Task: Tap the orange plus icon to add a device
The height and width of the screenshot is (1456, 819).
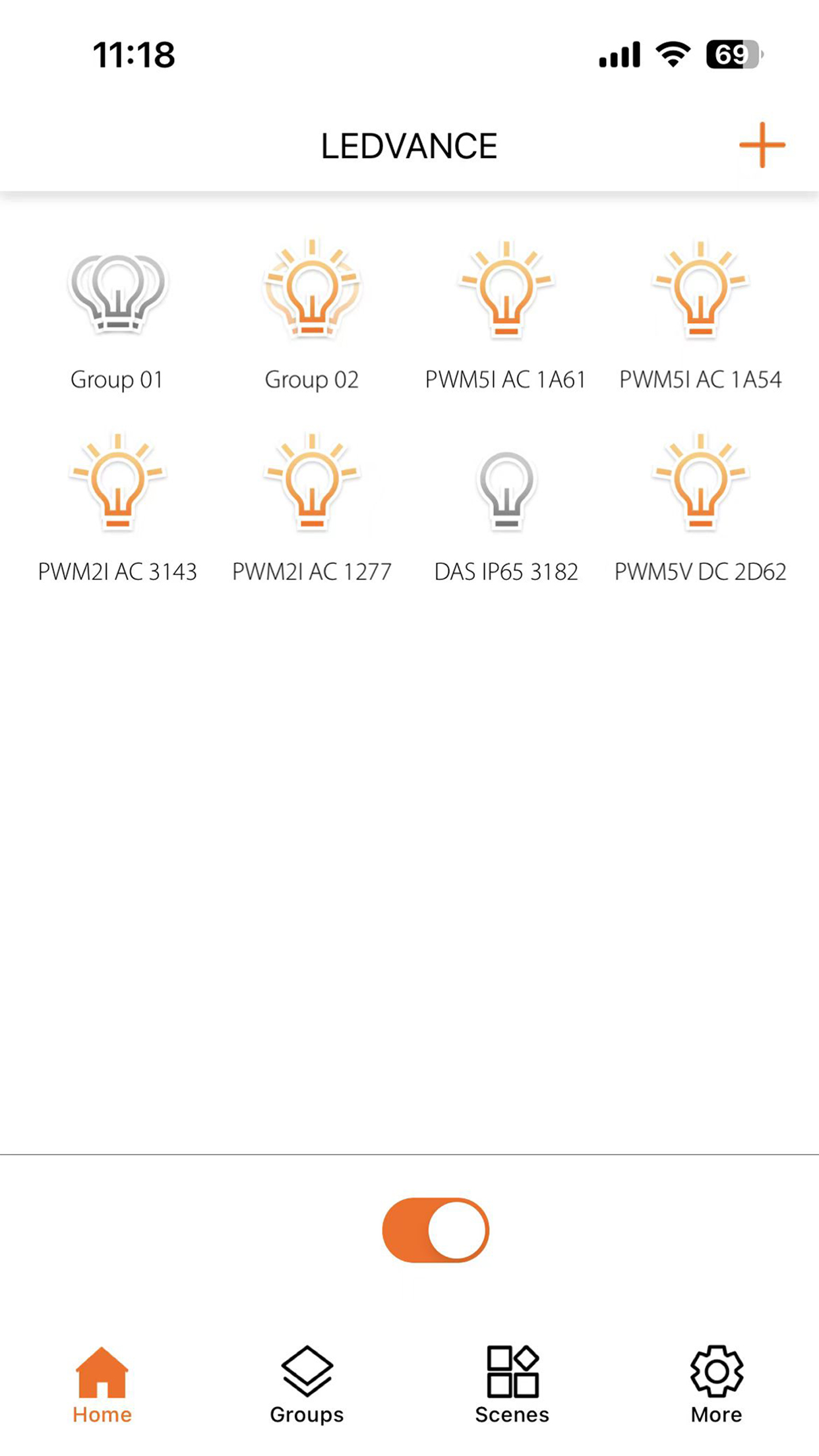Action: (762, 145)
